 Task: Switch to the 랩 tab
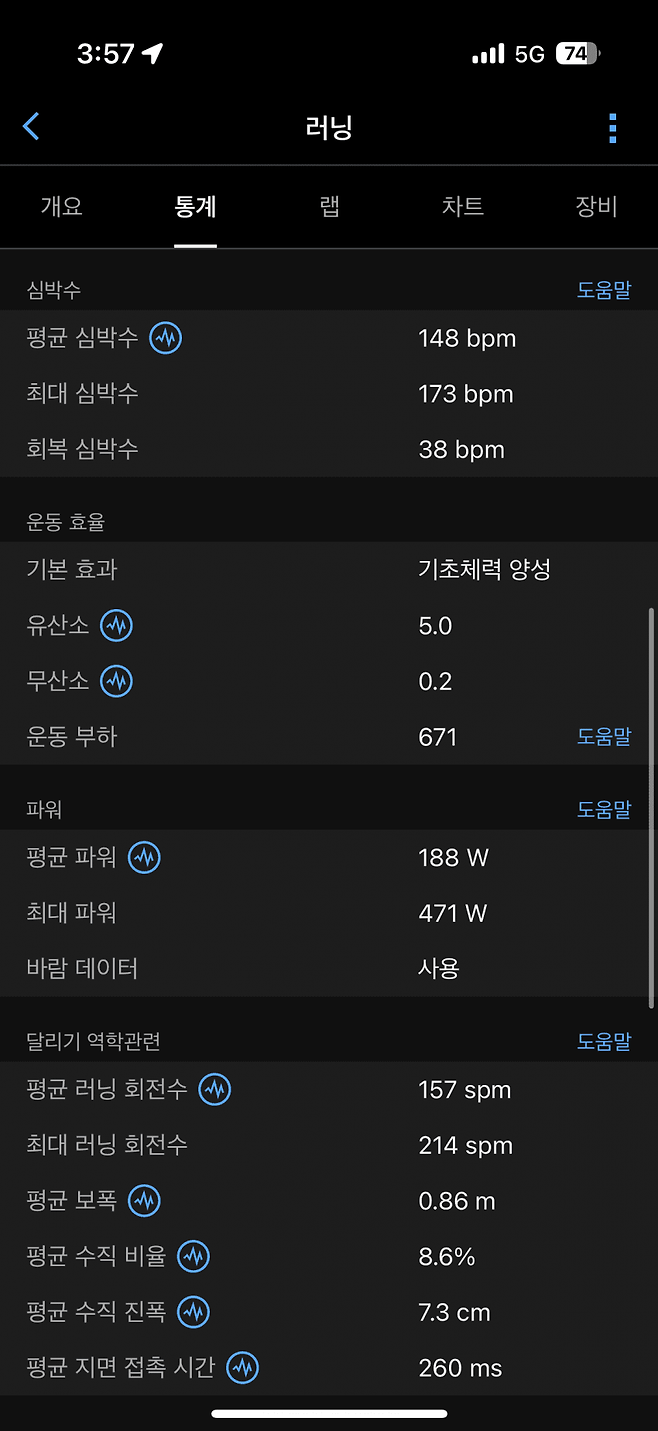(x=329, y=207)
